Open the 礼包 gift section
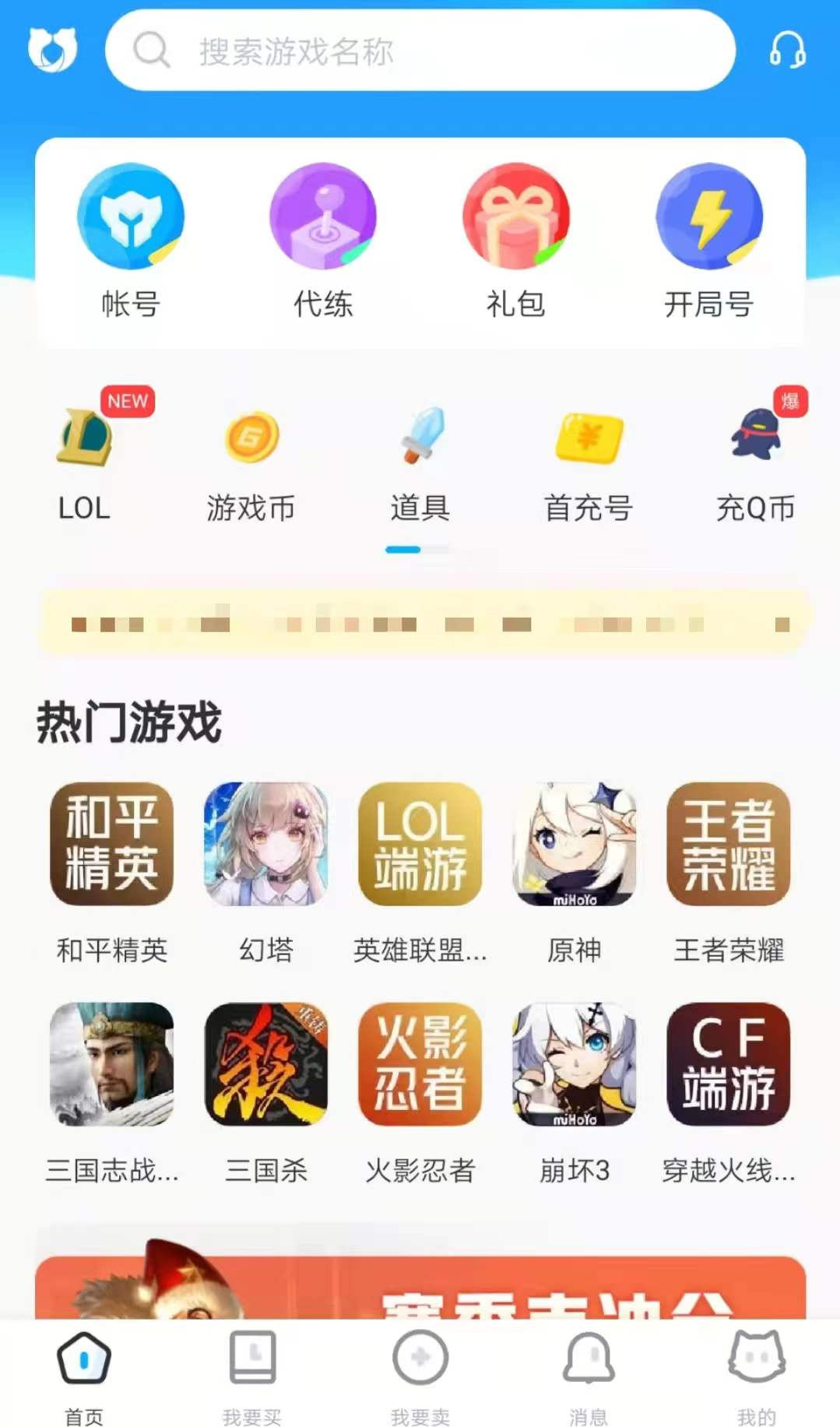The height and width of the screenshot is (1427, 840). [515, 241]
